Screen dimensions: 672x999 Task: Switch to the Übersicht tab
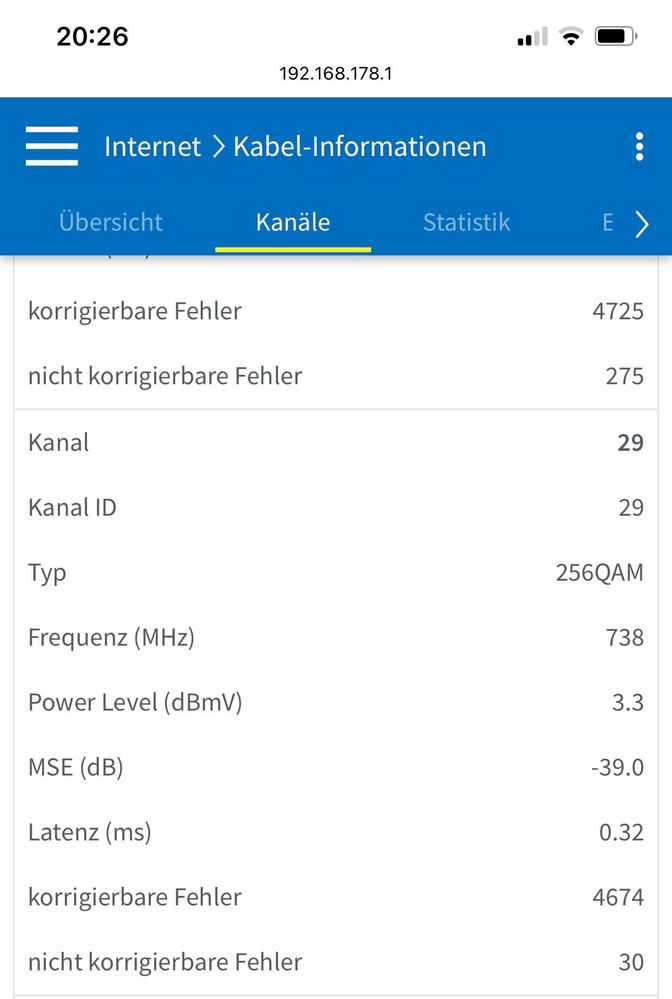[x=111, y=222]
